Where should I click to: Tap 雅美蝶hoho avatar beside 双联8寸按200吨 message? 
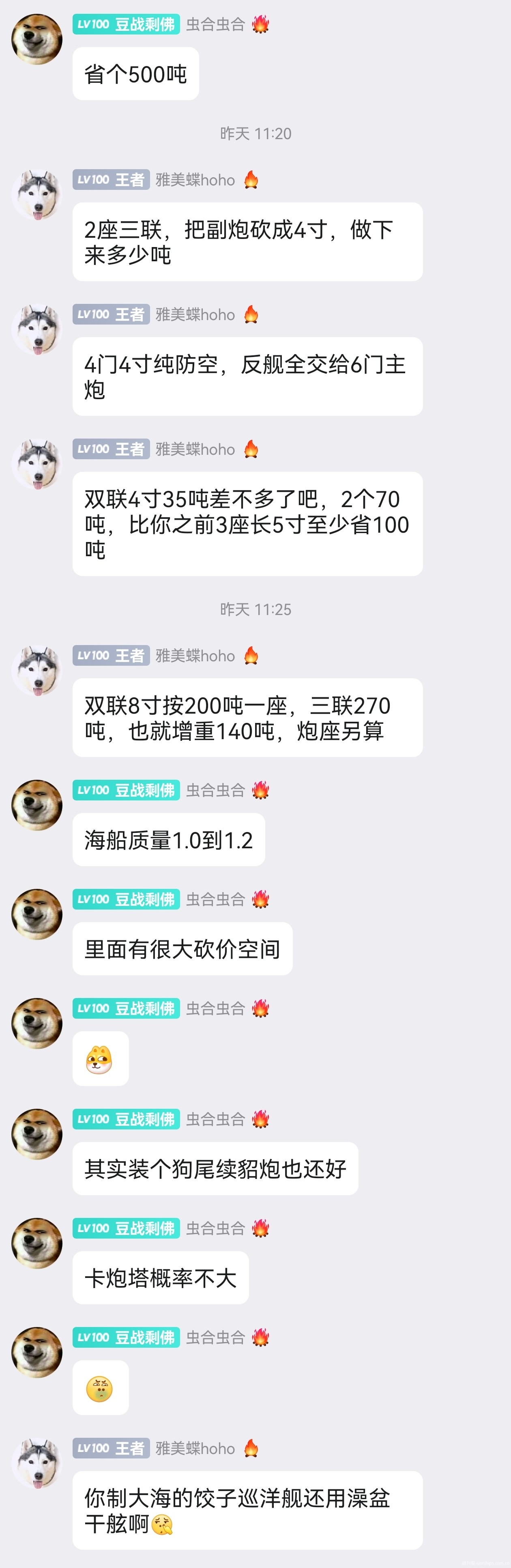[x=37, y=670]
